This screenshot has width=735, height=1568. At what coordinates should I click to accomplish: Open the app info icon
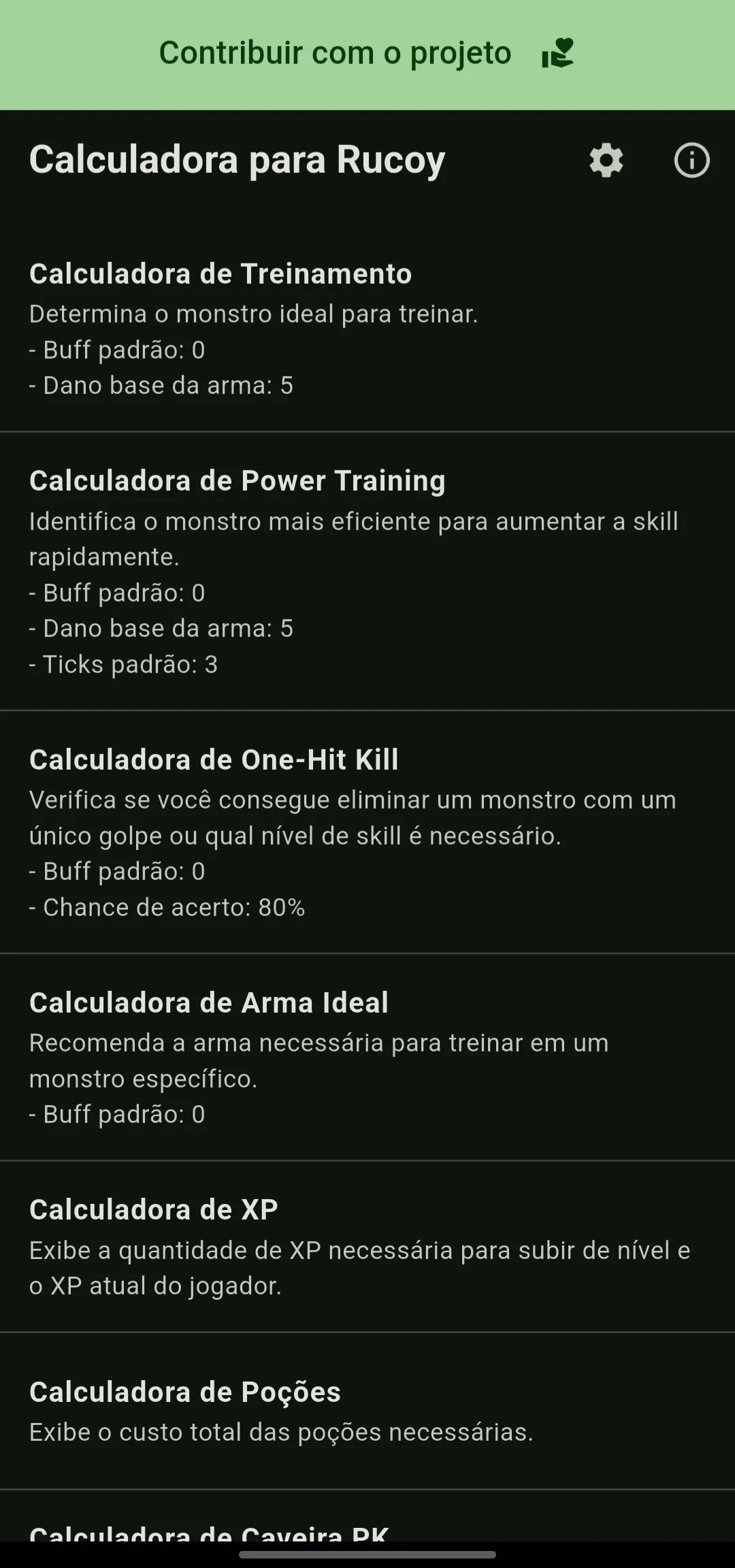click(x=691, y=161)
